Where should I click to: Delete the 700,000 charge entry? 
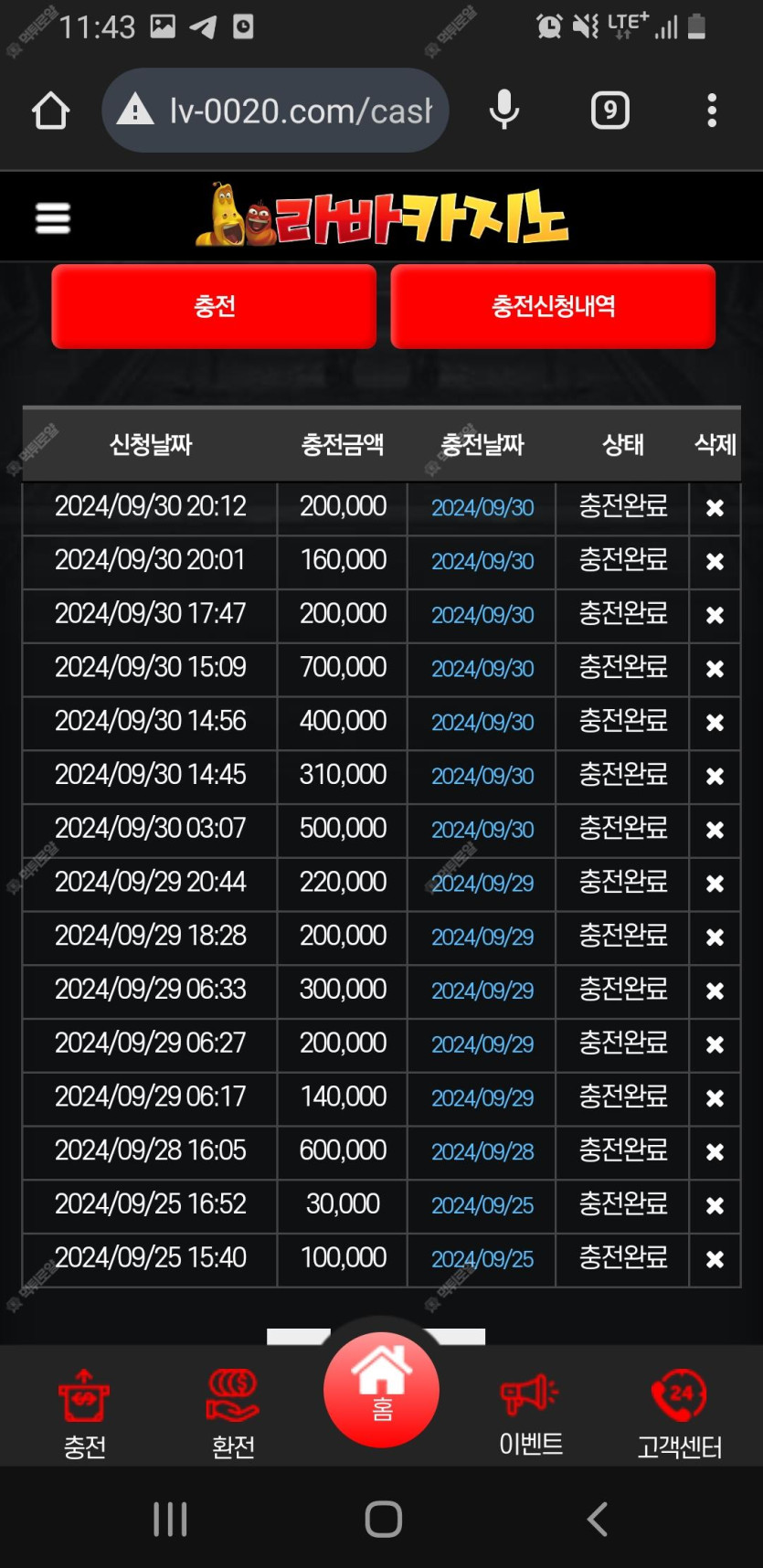[x=715, y=669]
